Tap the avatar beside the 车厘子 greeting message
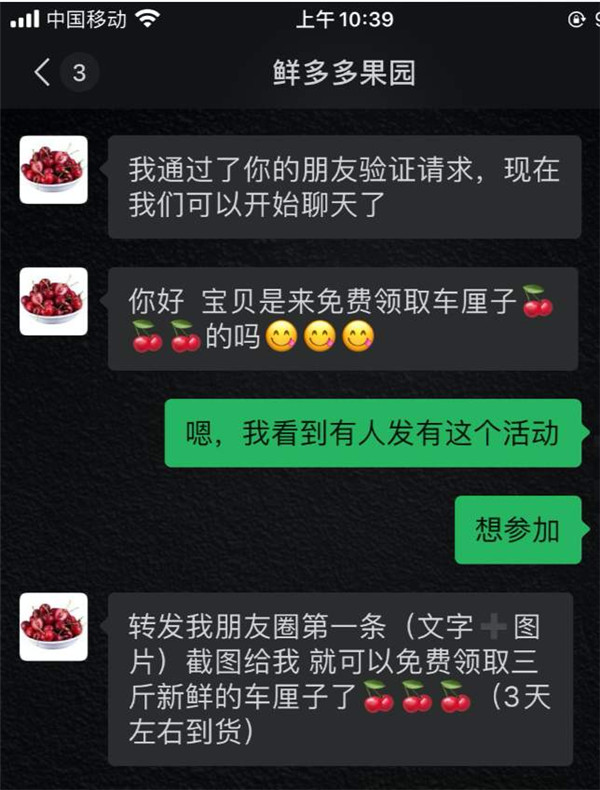Screen dimensions: 600x790 pyautogui.click(x=54, y=301)
